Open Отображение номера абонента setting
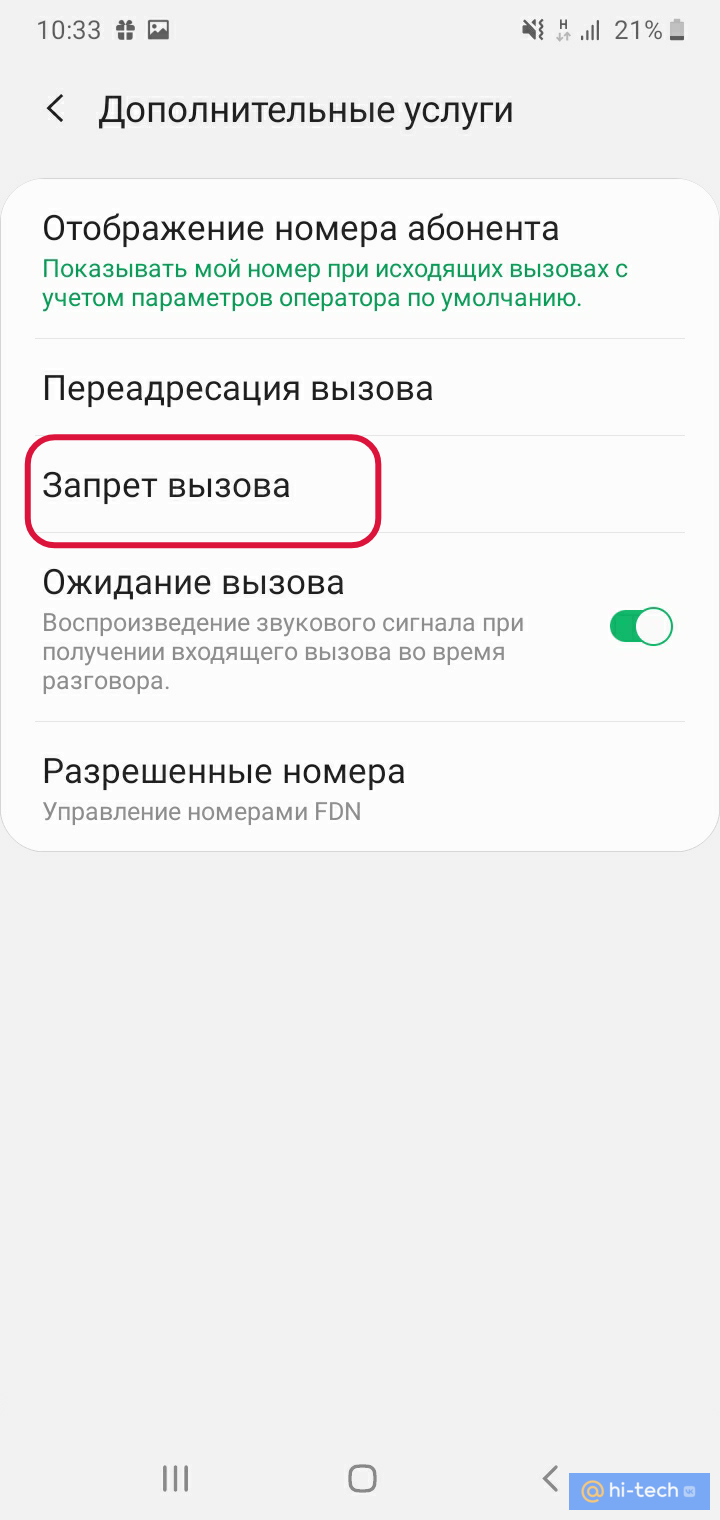 (360, 260)
